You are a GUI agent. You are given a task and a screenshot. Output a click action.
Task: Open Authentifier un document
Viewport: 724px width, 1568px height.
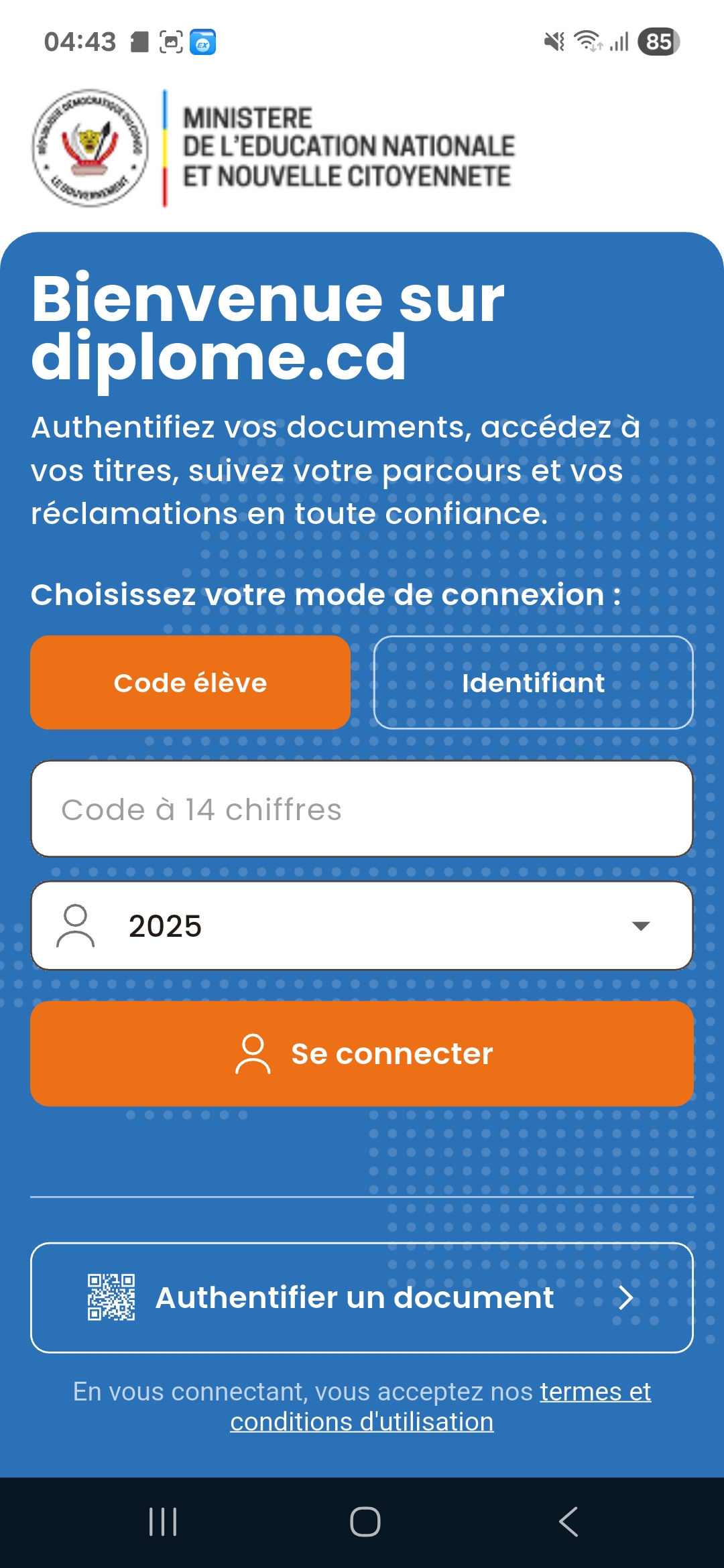(362, 1298)
